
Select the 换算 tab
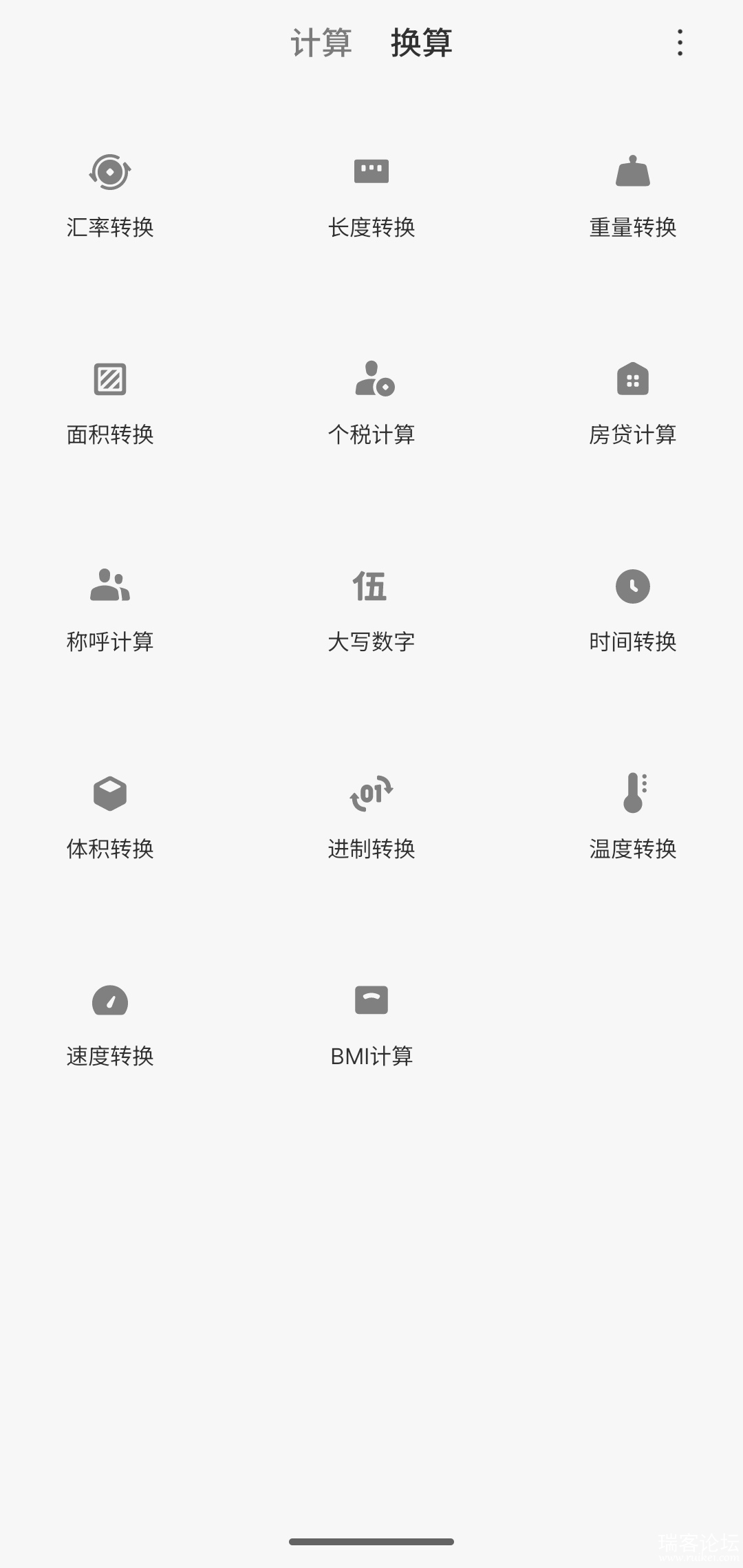pos(421,43)
